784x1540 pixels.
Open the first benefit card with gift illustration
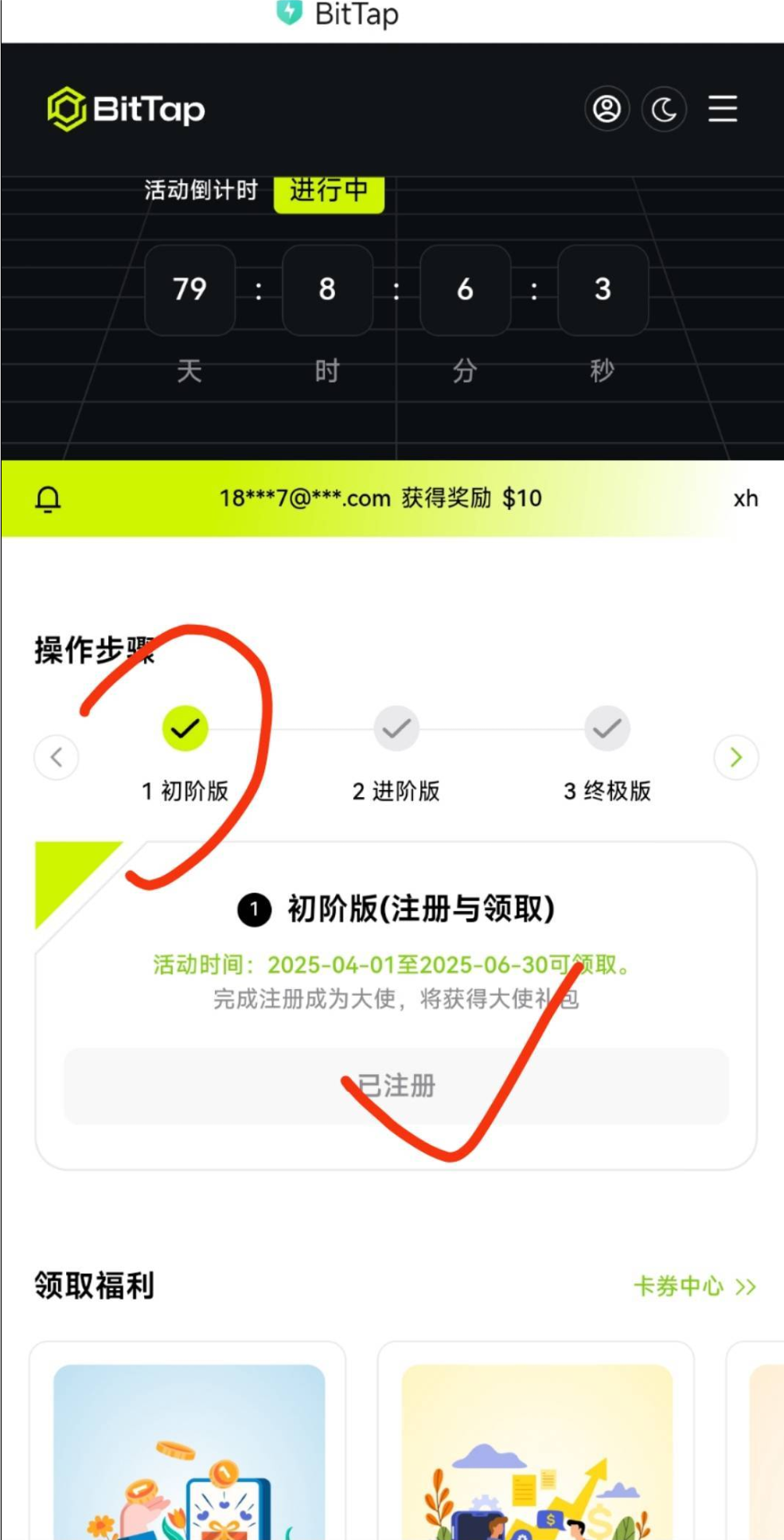[x=189, y=1441]
